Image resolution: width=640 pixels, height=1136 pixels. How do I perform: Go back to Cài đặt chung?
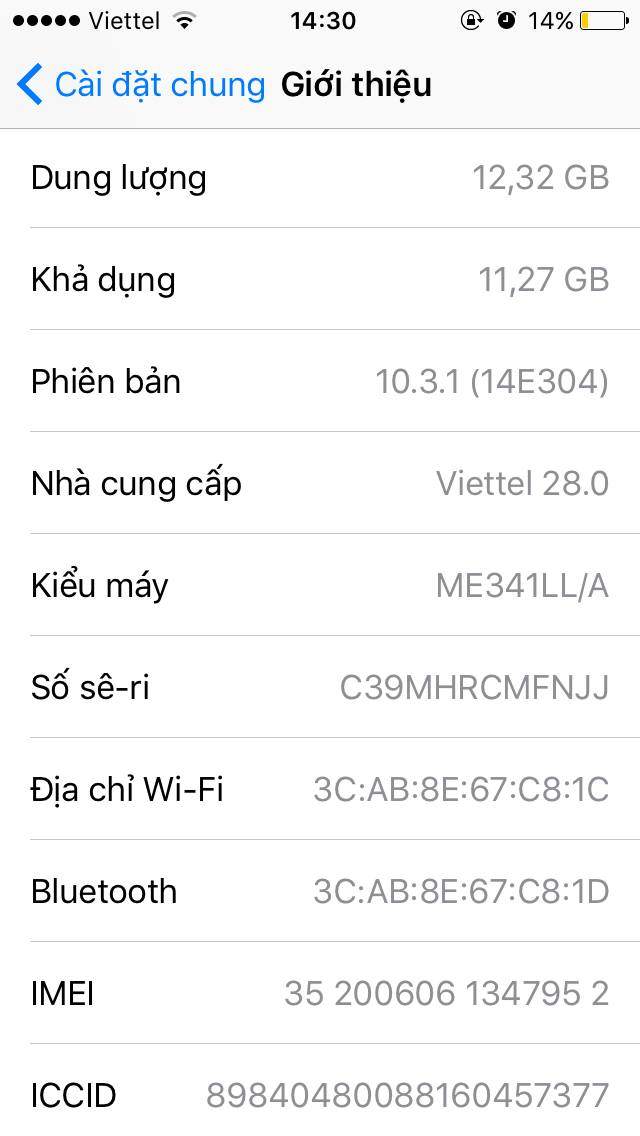140,85
